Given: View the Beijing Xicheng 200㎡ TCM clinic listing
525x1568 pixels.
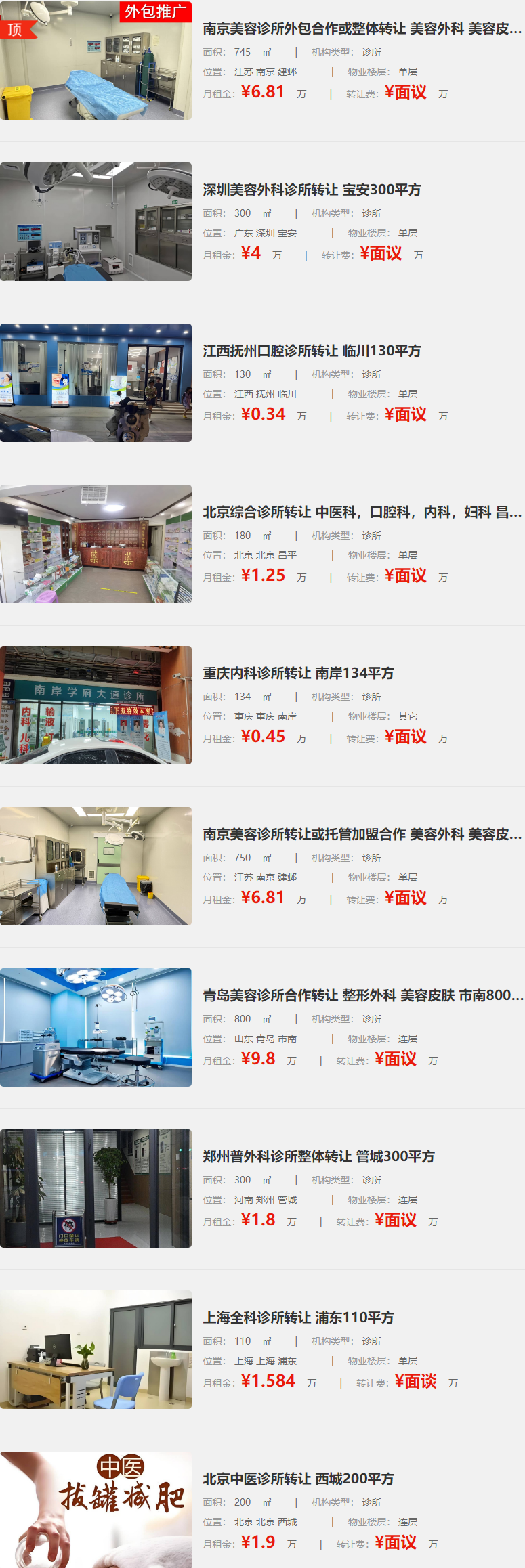Looking at the screenshot, I should click(x=298, y=1479).
